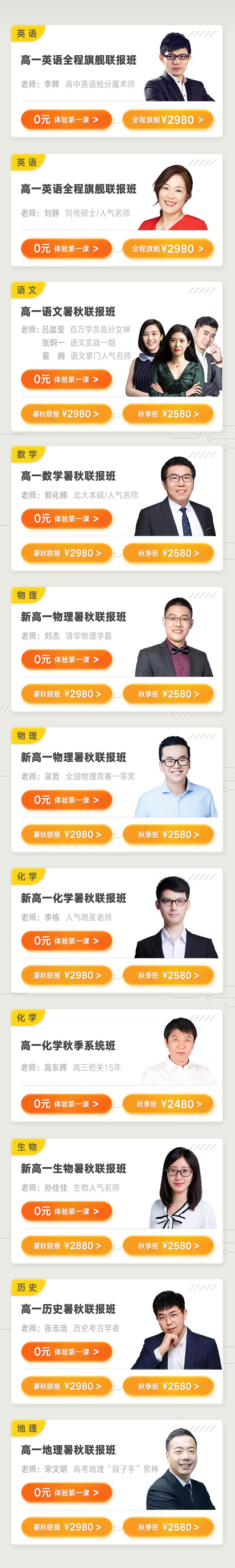This screenshot has width=235, height=1568.
Task: Try the free first lesson with 高东辉
Action: (x=66, y=1104)
